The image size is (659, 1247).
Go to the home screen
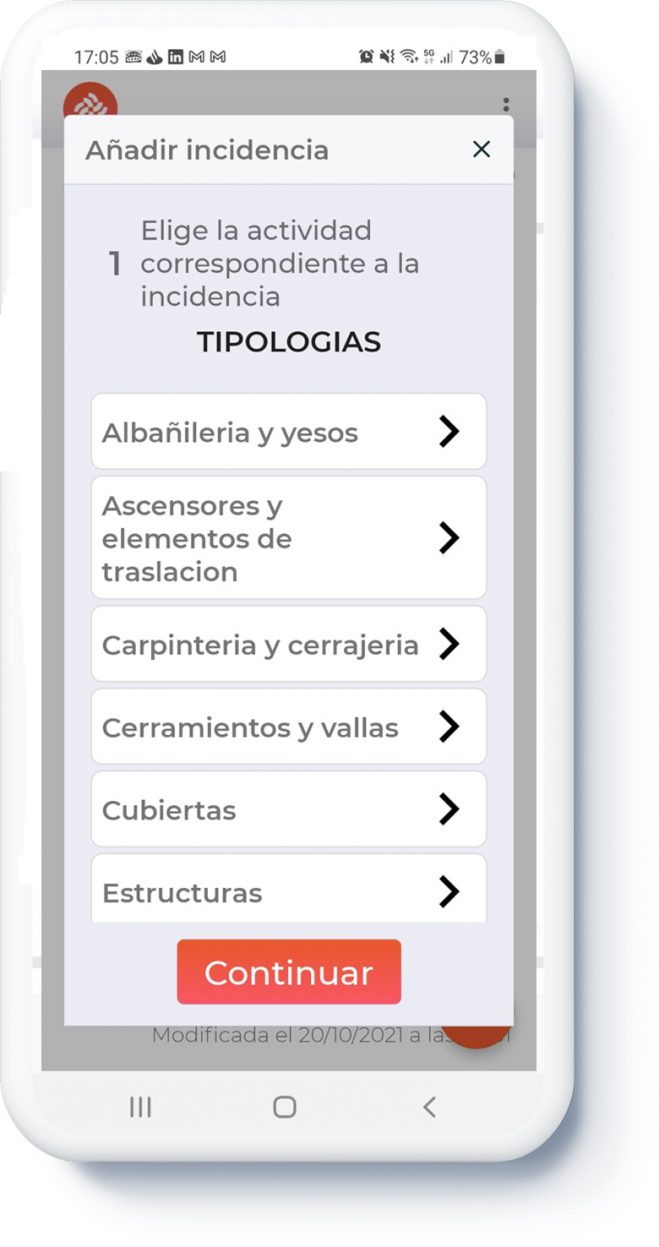[285, 1107]
